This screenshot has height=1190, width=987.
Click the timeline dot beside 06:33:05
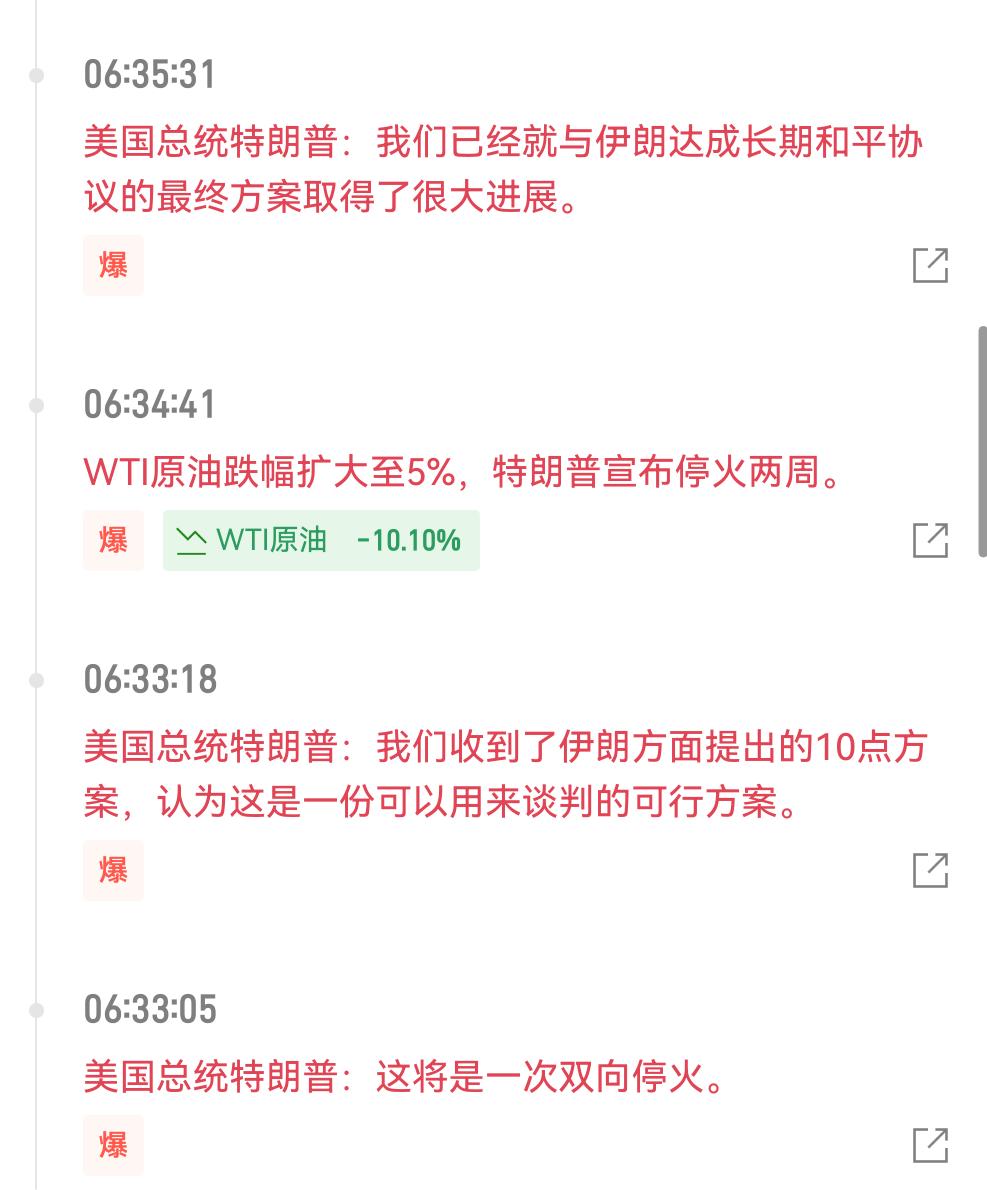pos(38,1012)
